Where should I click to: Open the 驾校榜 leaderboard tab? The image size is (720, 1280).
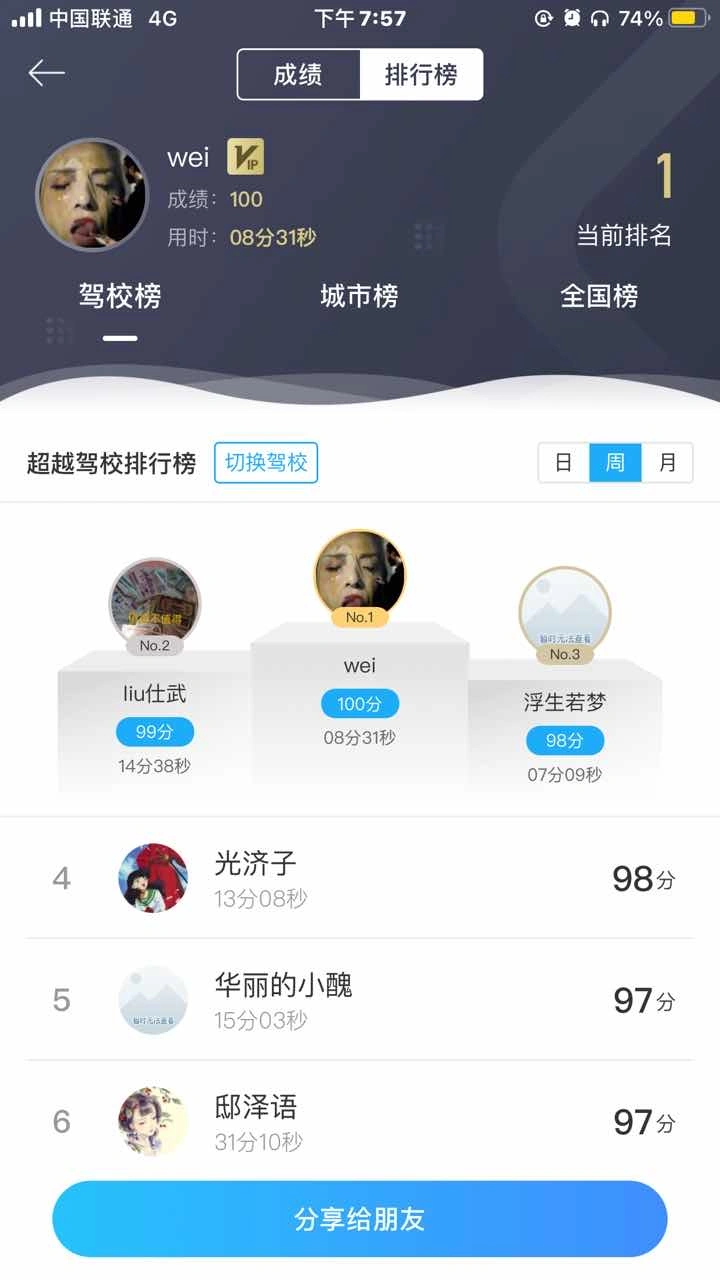(120, 297)
